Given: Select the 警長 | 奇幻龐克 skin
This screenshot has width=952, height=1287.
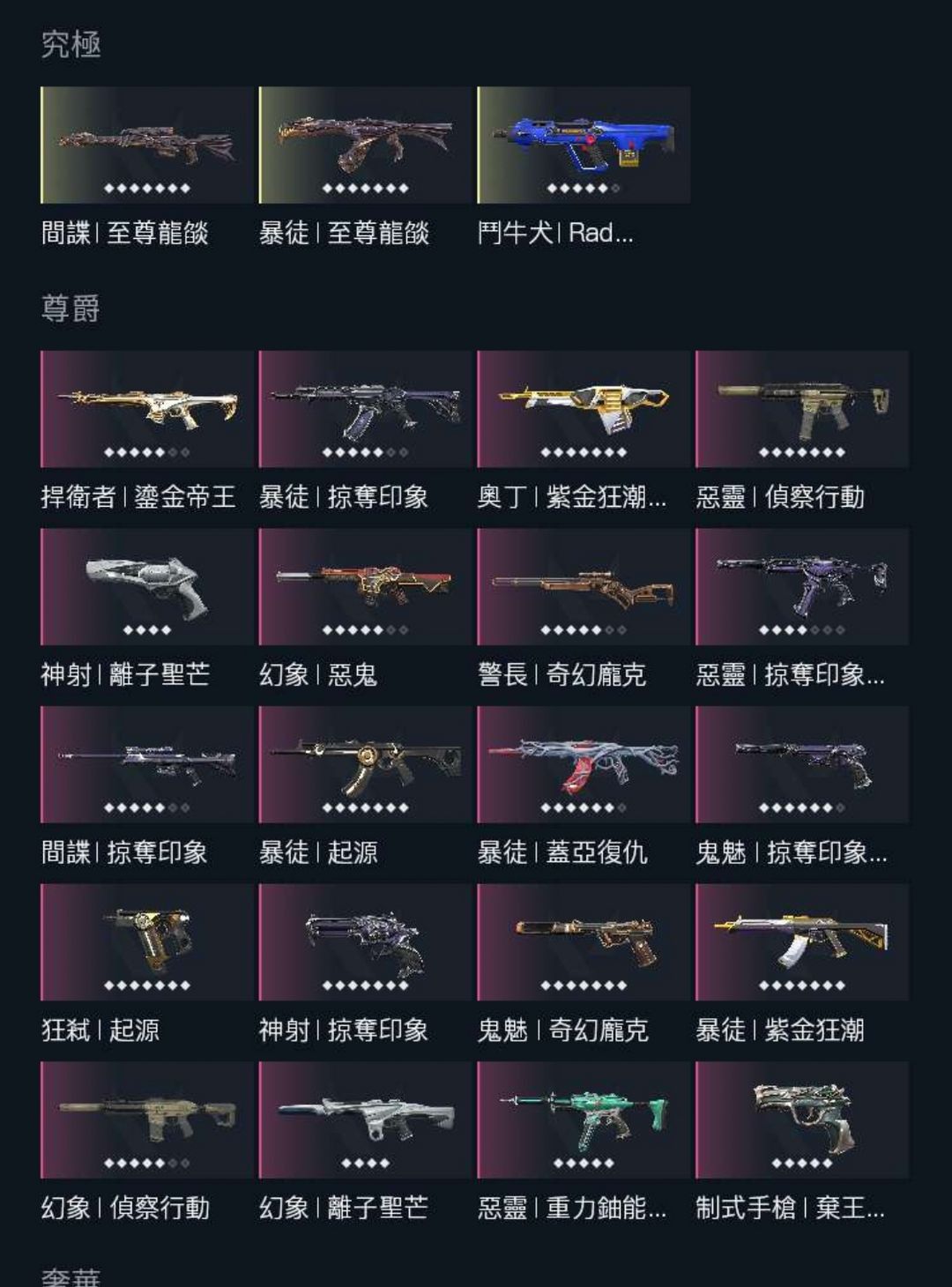Looking at the screenshot, I should tap(584, 587).
